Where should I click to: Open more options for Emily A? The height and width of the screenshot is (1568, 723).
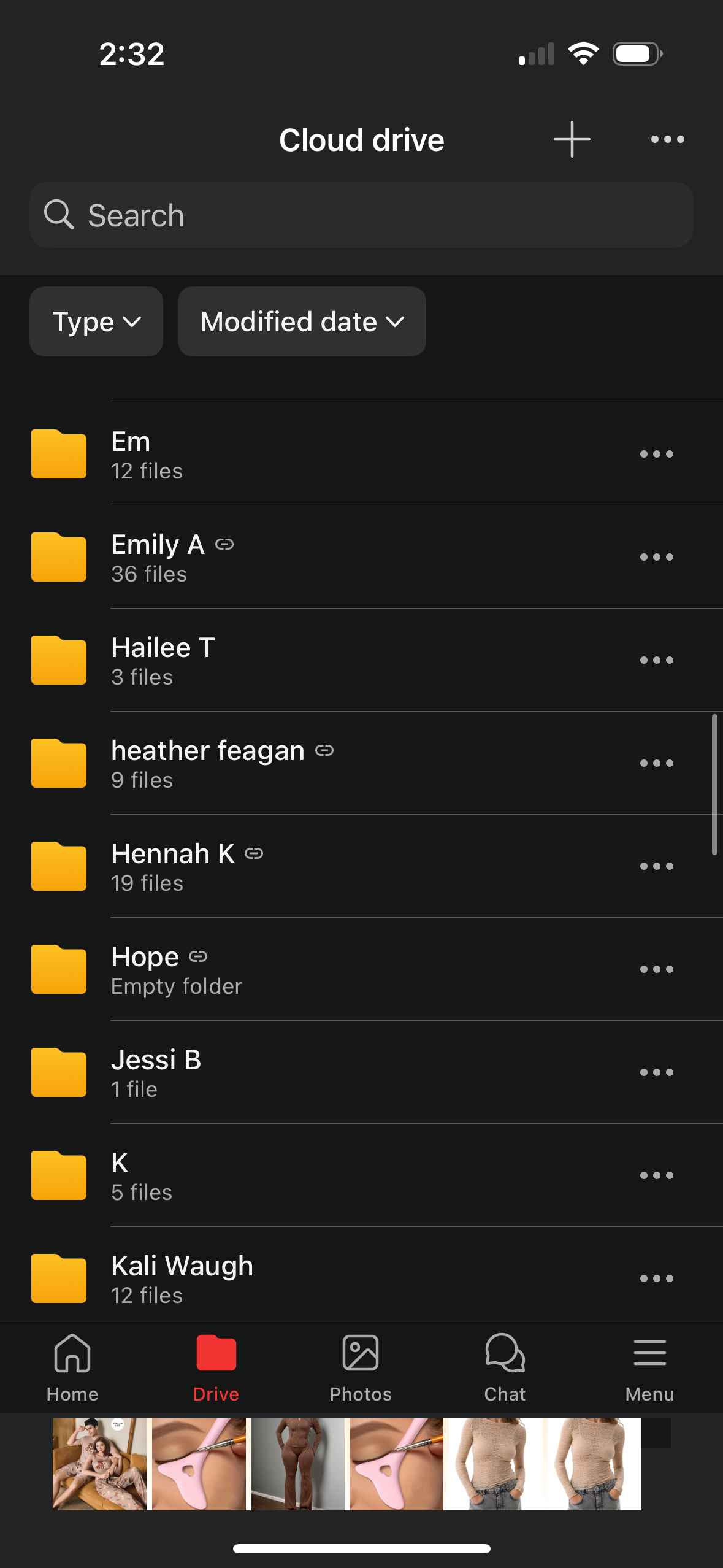coord(656,557)
